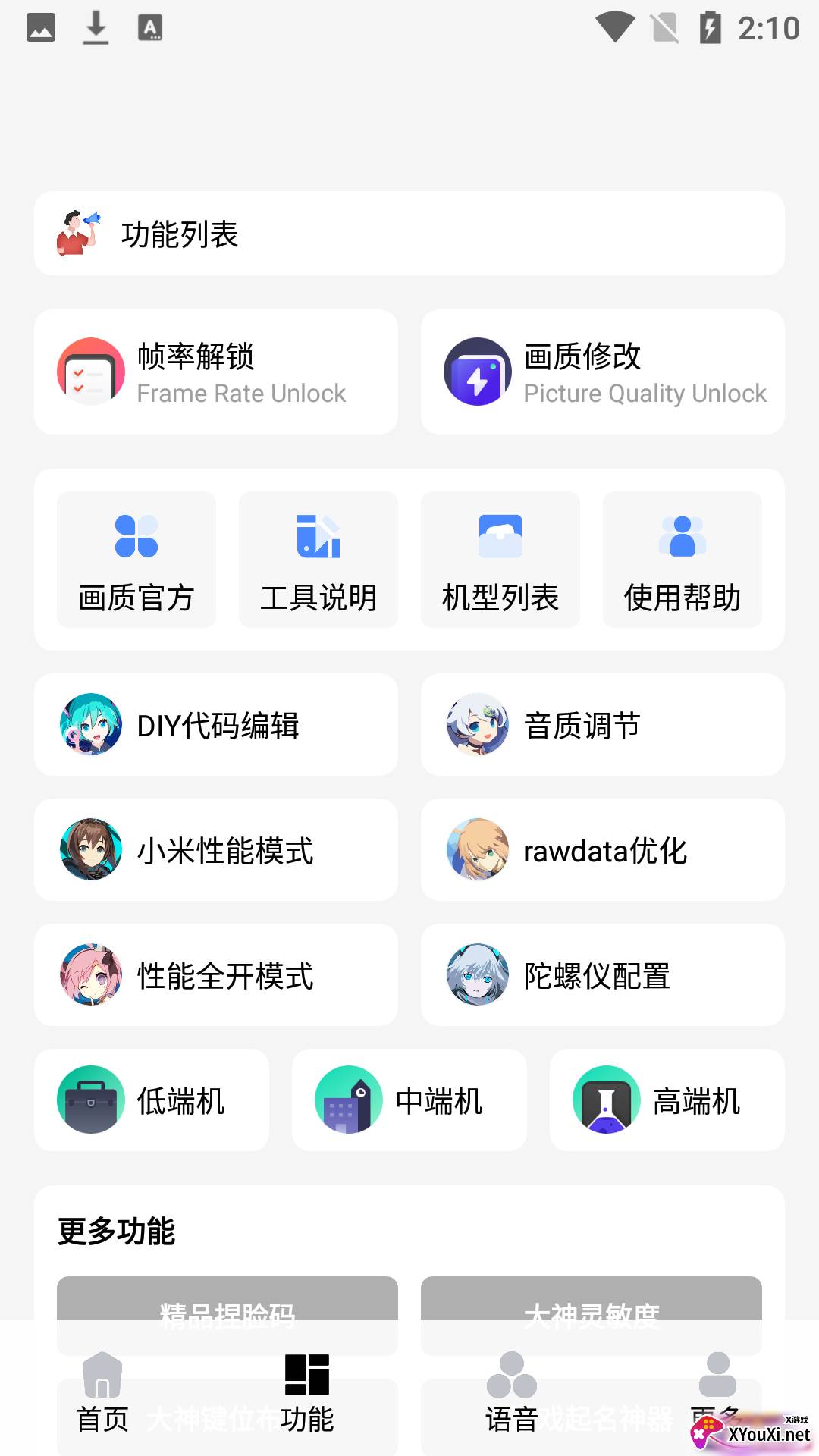Open the 音质调节 audio quality adjuster
Screen dimensions: 819x1456
603,724
